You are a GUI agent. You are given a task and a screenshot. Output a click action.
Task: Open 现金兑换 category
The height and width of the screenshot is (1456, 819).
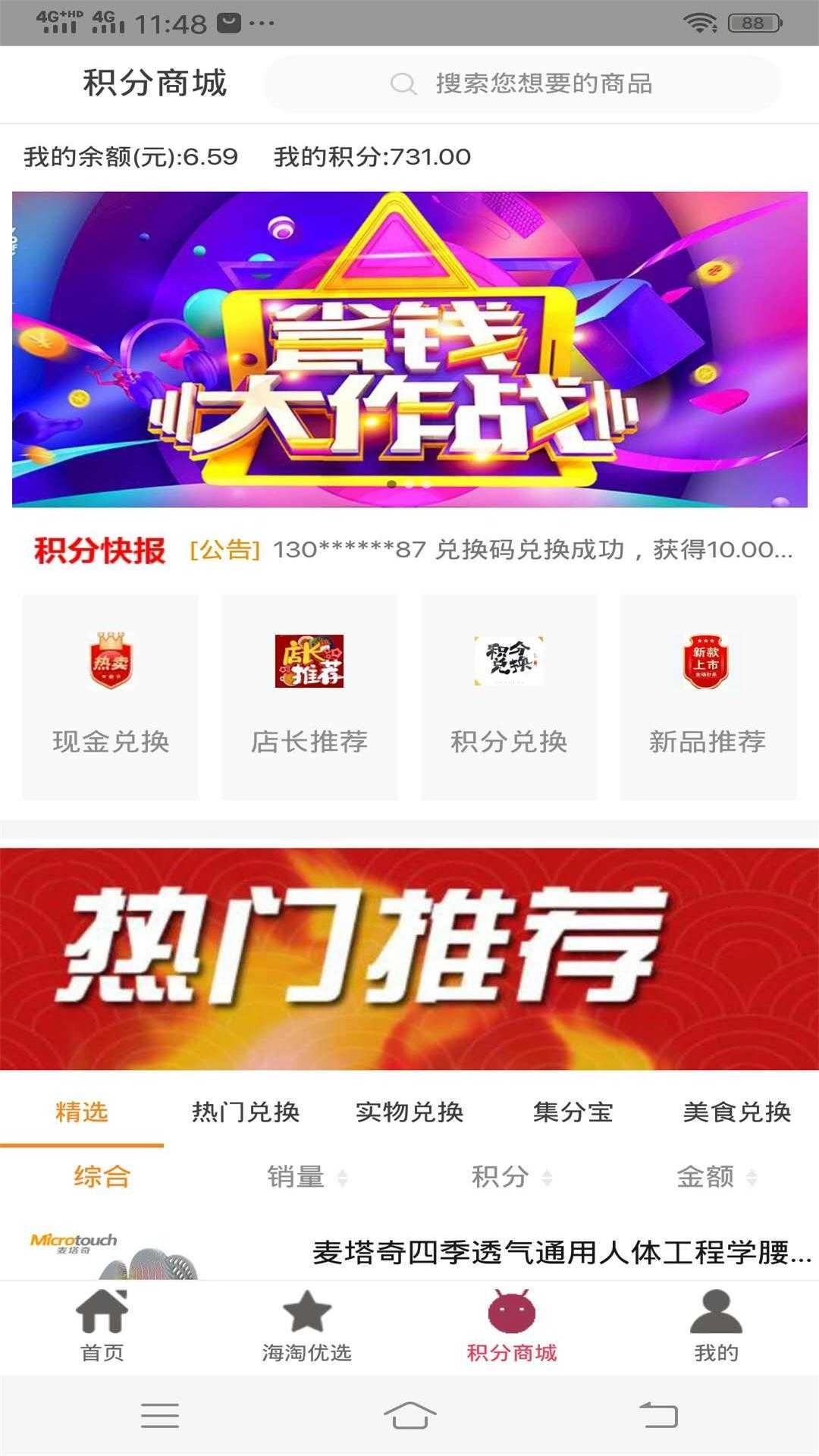point(111,696)
